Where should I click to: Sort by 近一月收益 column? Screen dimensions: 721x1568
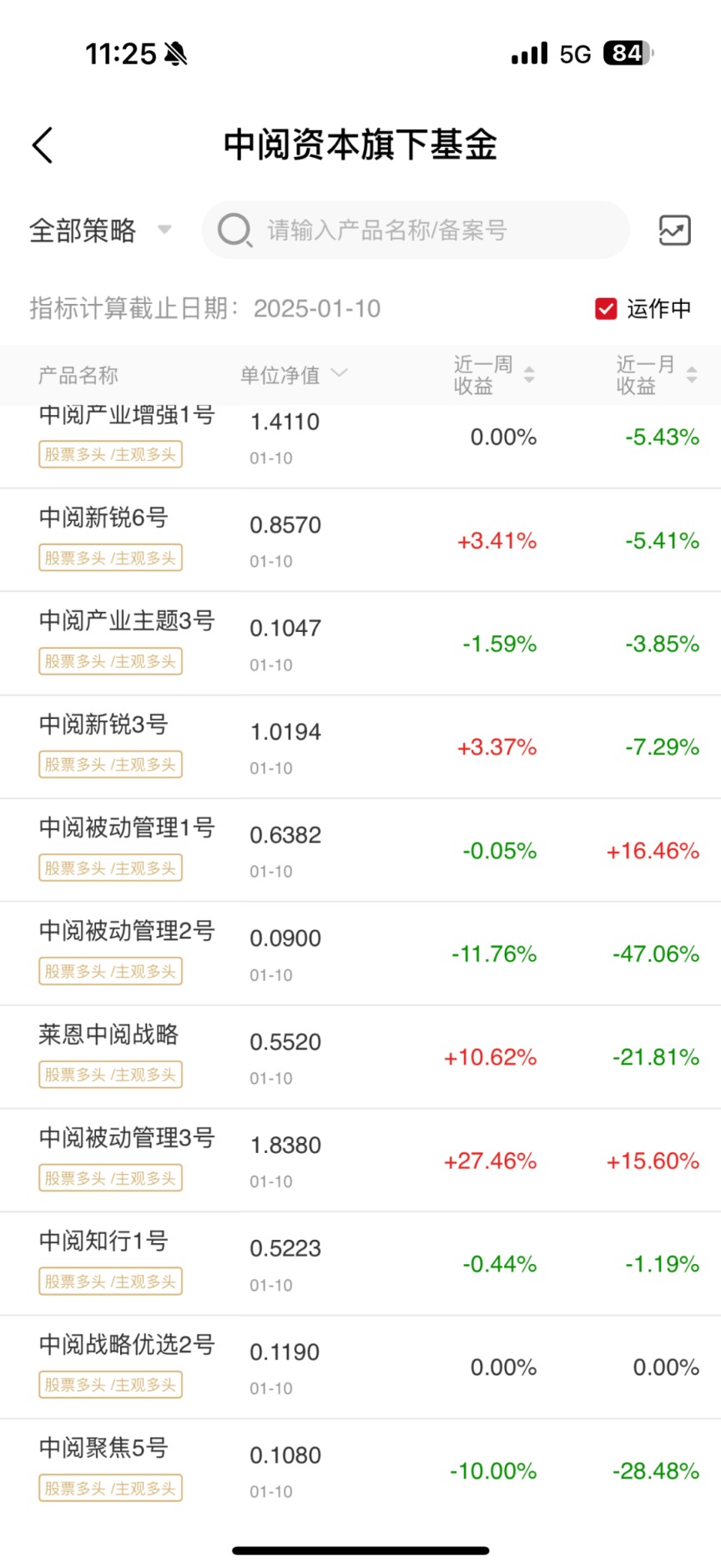coord(657,375)
